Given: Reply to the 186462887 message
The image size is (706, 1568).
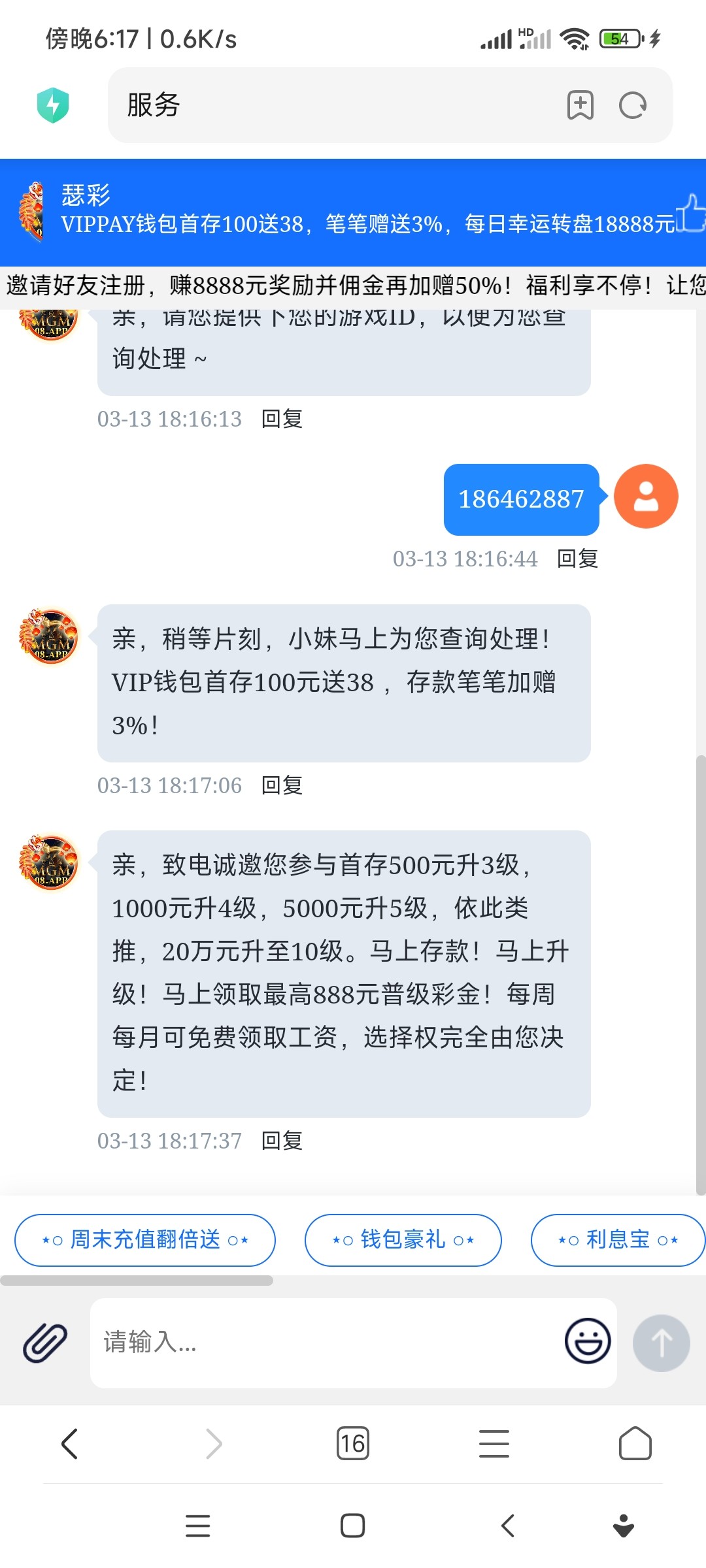Looking at the screenshot, I should [577, 559].
